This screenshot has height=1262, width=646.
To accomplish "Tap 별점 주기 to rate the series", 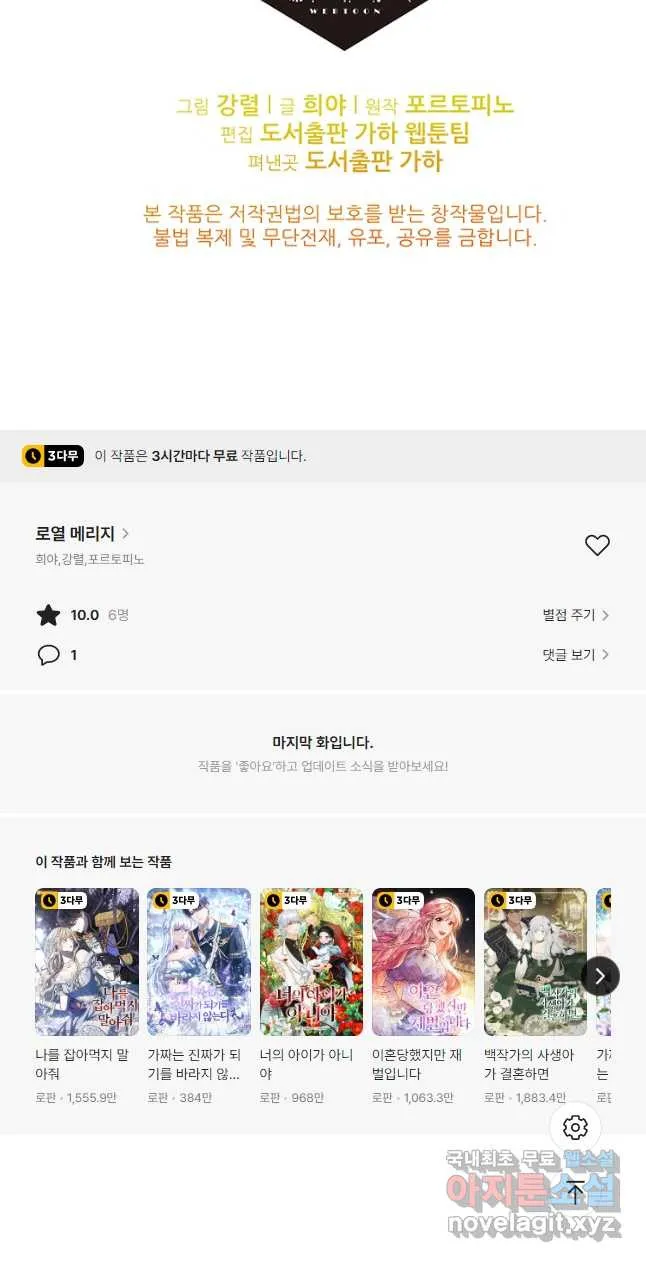I will point(576,615).
